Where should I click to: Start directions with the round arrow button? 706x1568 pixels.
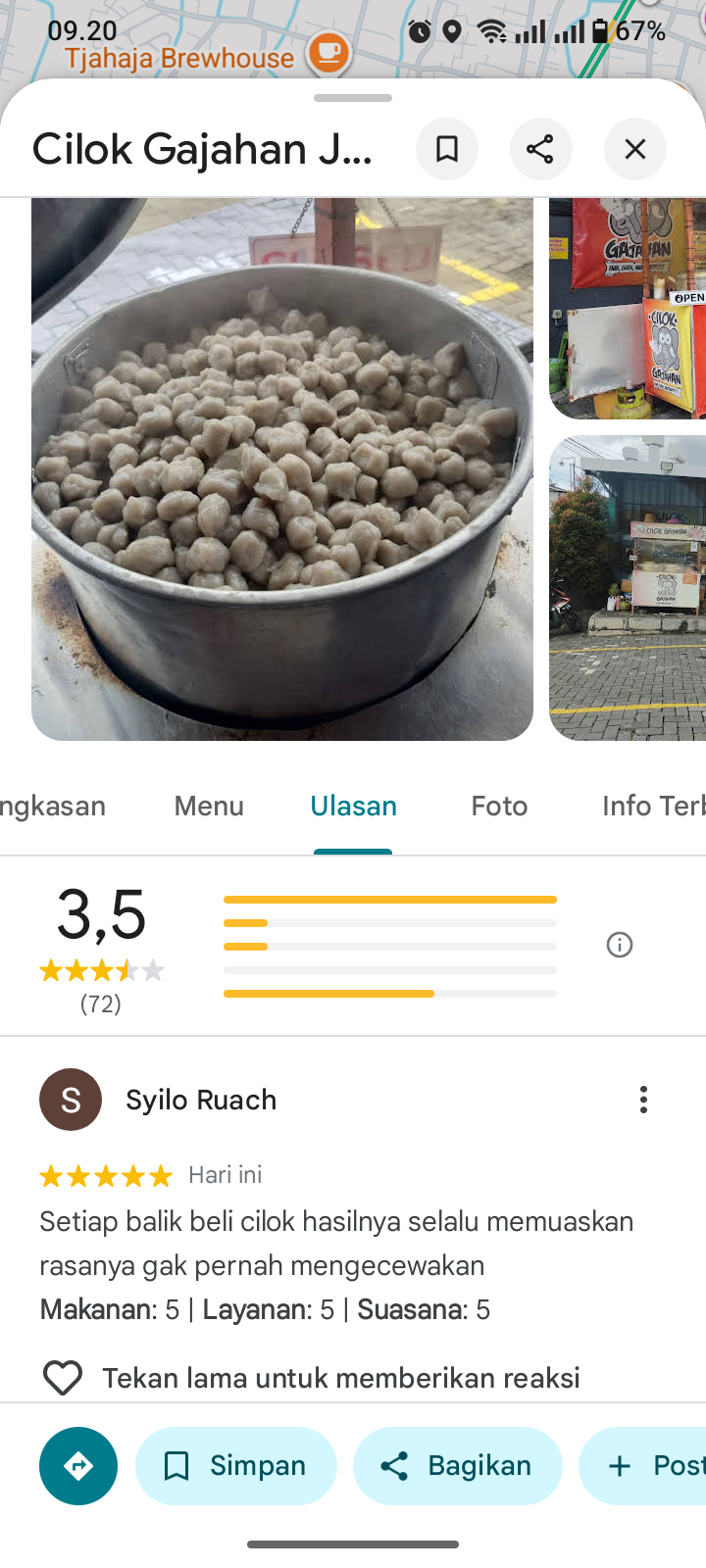point(78,1466)
